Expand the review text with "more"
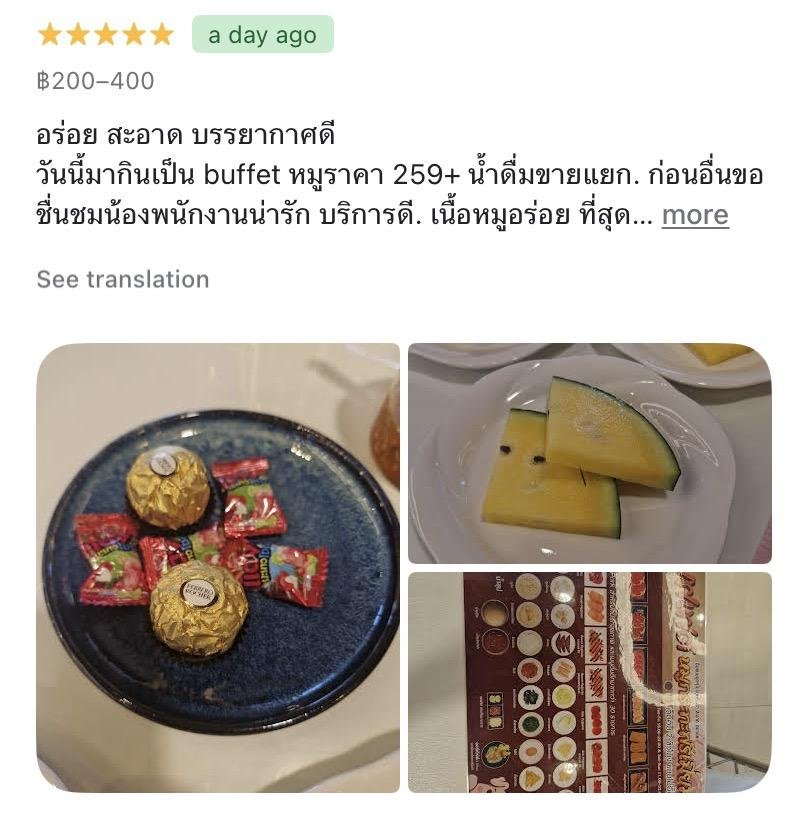807x822 pixels. (x=695, y=215)
